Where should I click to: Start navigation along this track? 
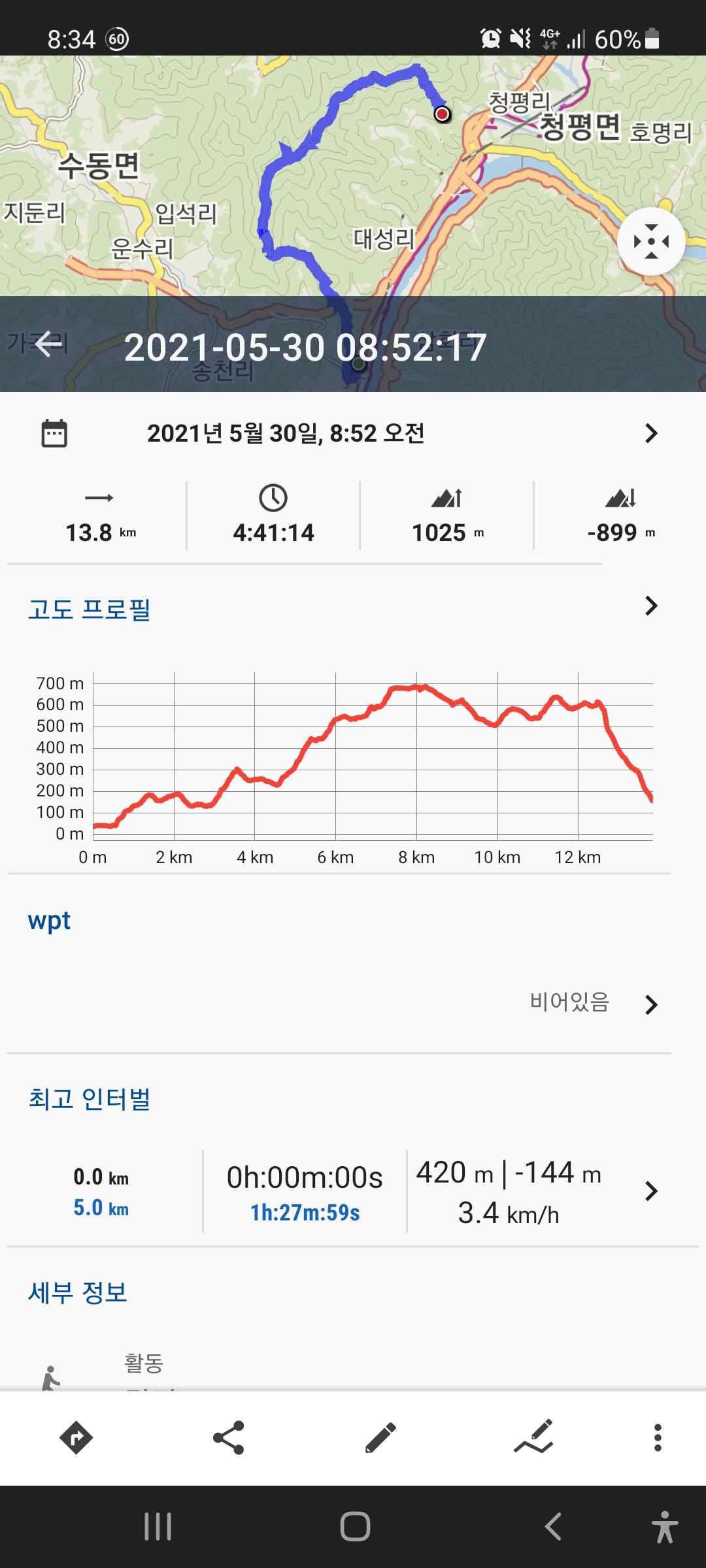(76, 1438)
